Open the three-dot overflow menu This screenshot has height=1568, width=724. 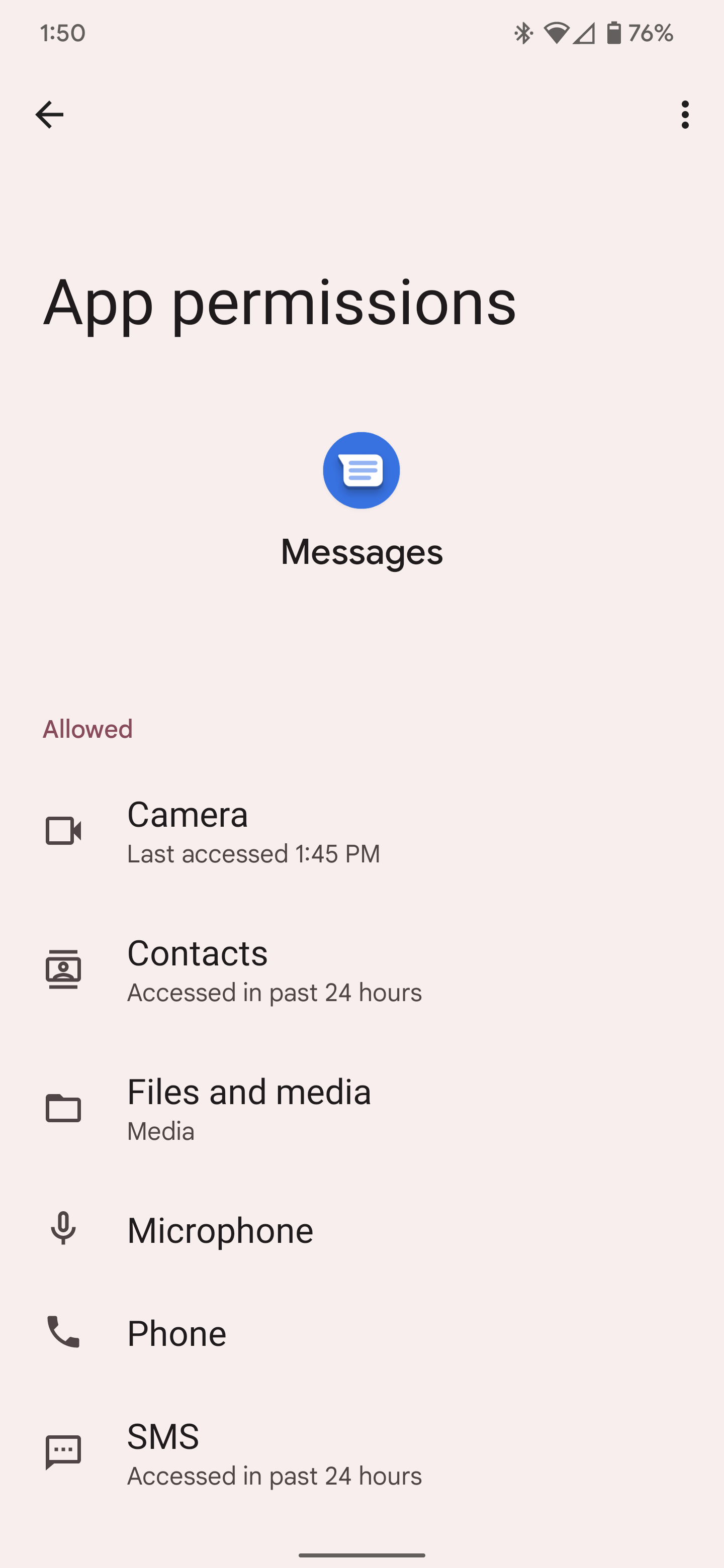click(685, 115)
